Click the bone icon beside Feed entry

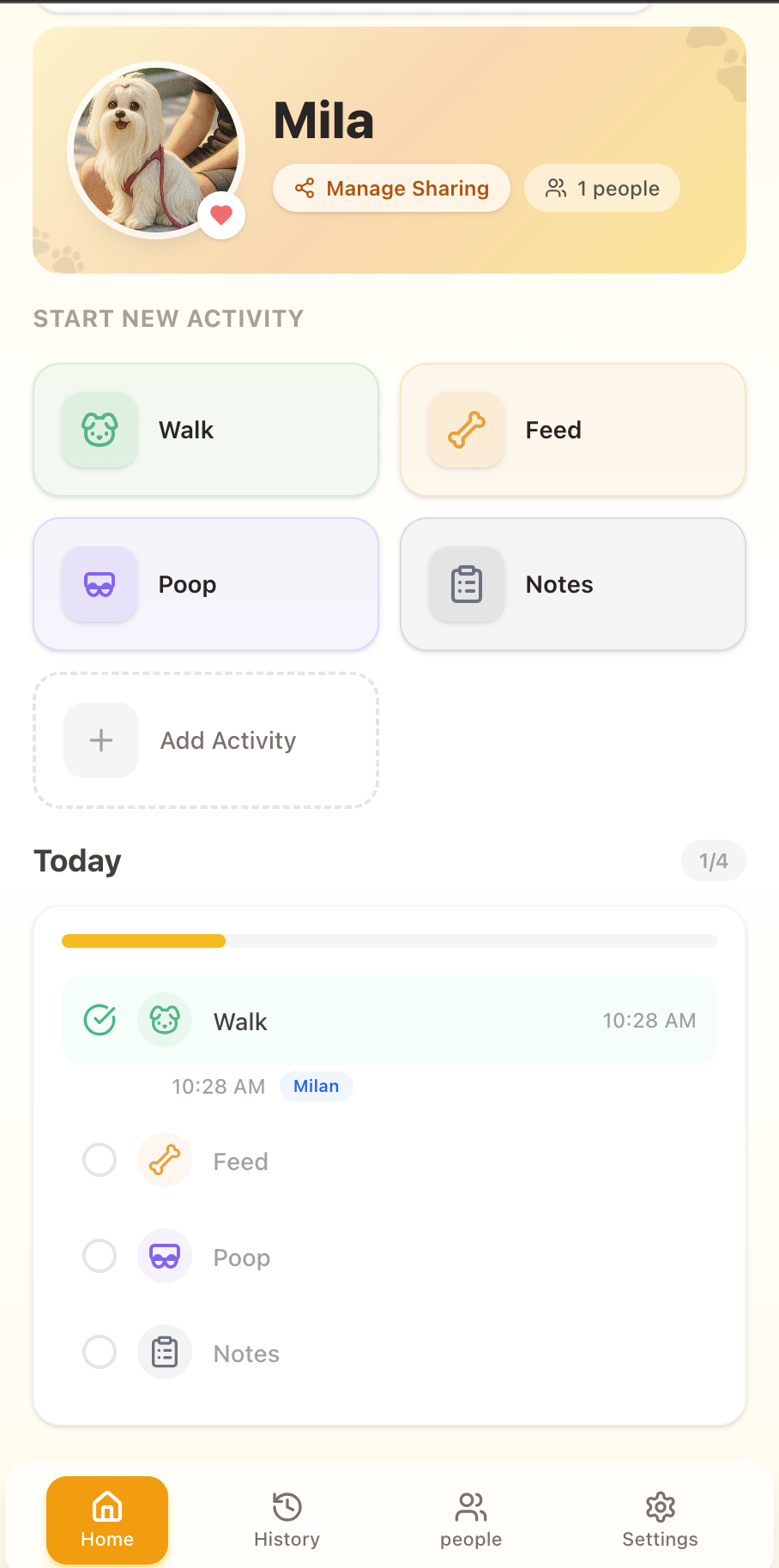pos(164,1160)
